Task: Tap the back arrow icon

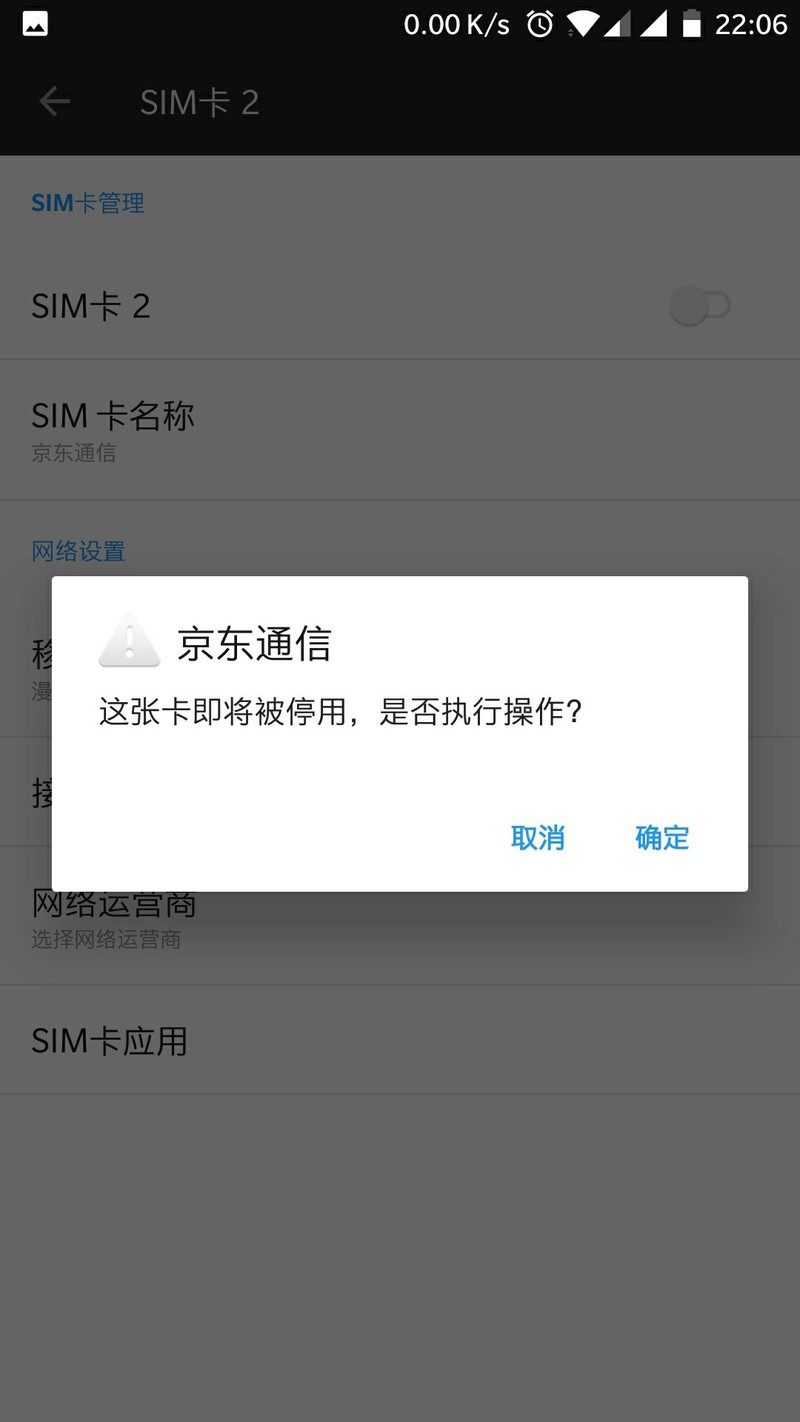Action: tap(54, 101)
